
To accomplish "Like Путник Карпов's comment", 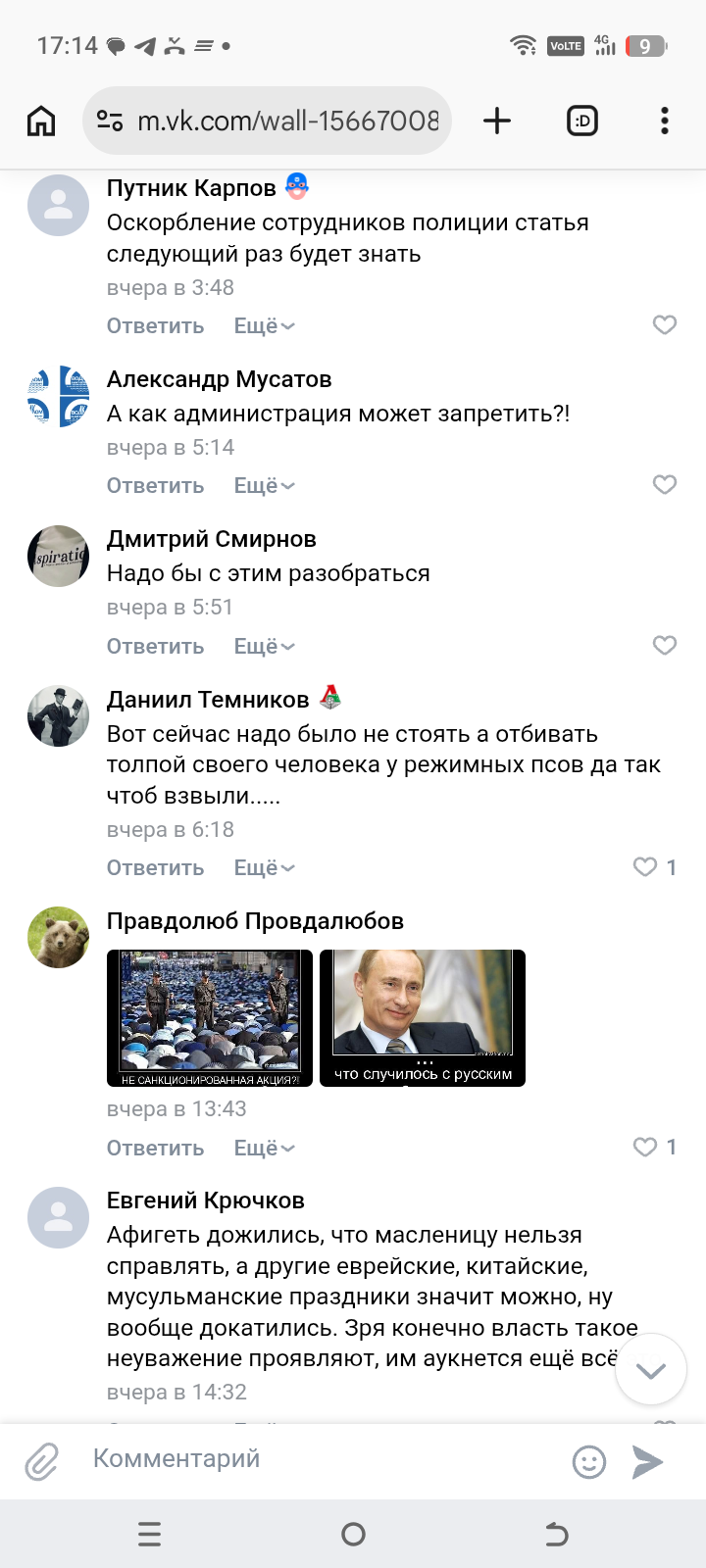I will point(665,324).
